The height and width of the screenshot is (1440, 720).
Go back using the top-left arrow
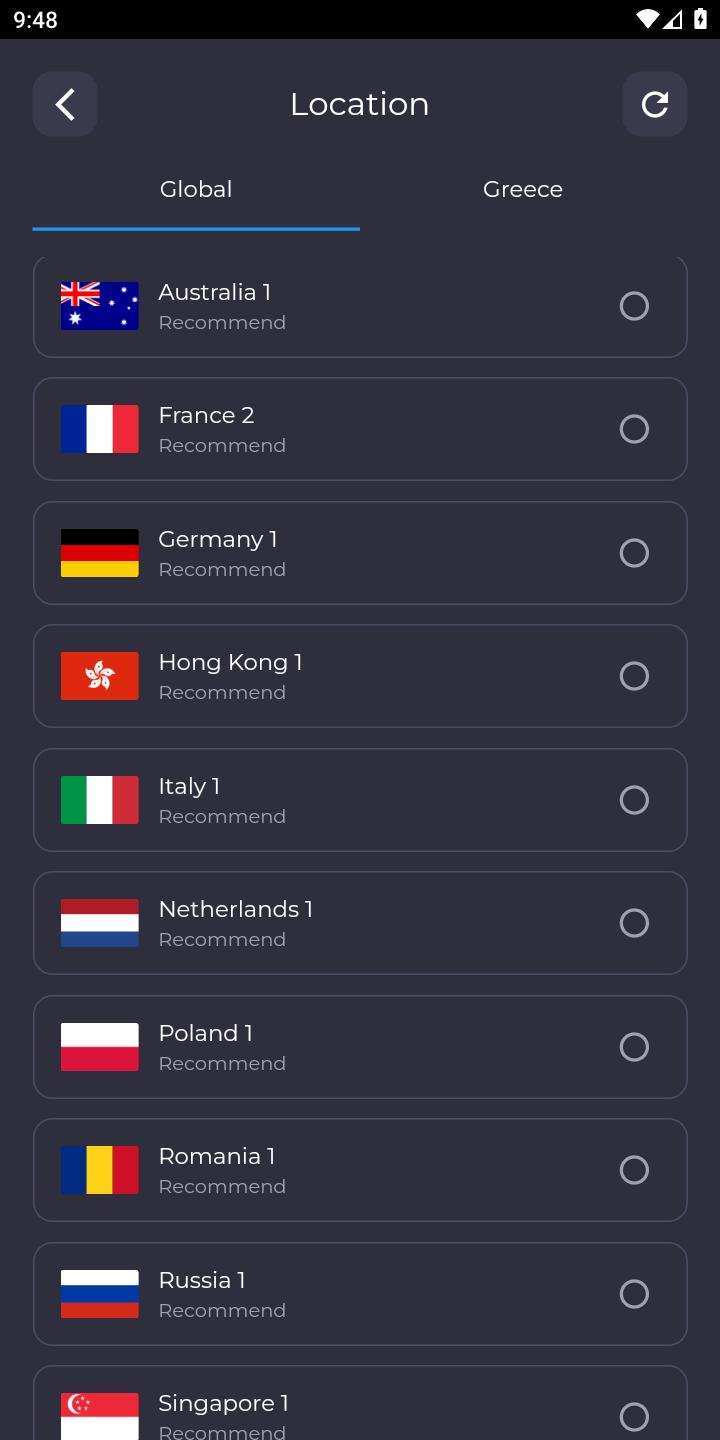pos(65,104)
